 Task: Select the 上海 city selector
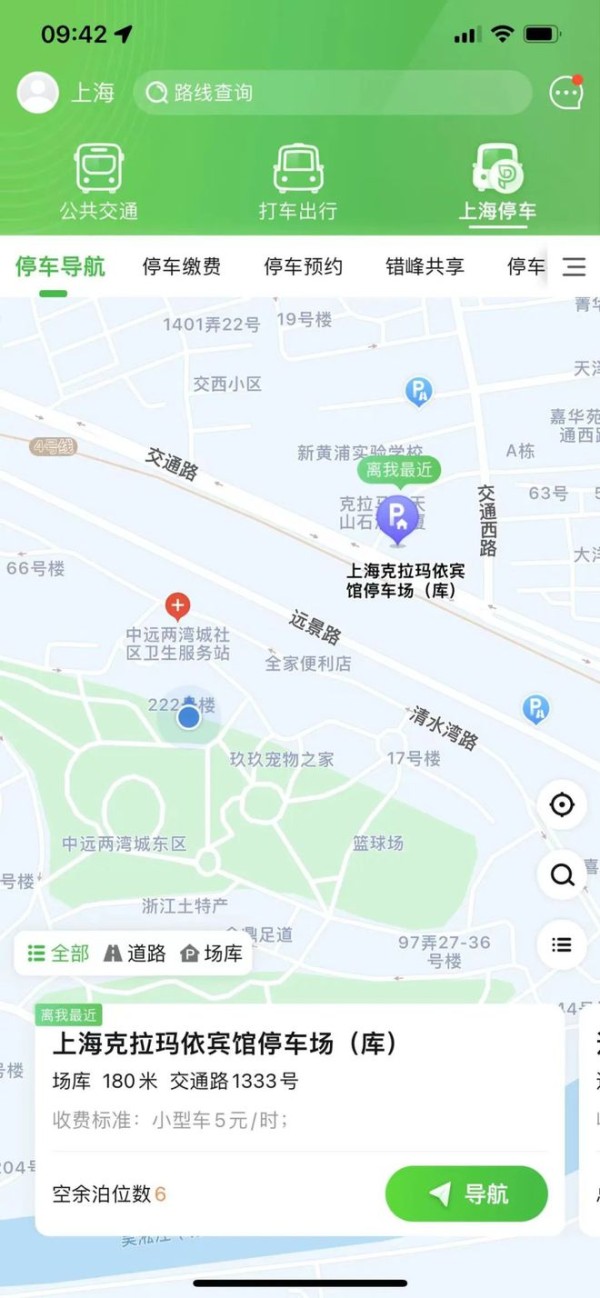[x=92, y=93]
